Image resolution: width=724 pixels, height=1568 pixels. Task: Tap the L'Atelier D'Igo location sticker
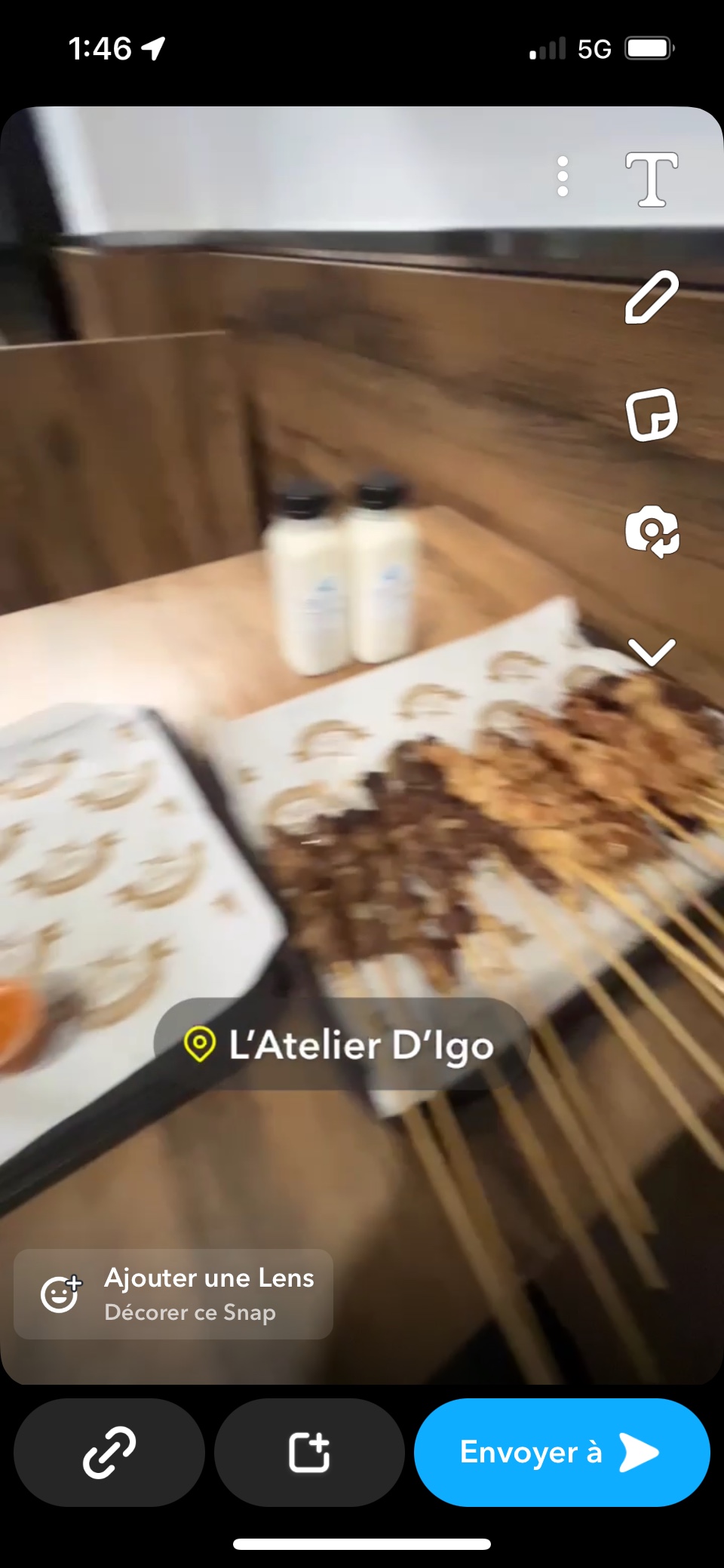pyautogui.click(x=341, y=1045)
